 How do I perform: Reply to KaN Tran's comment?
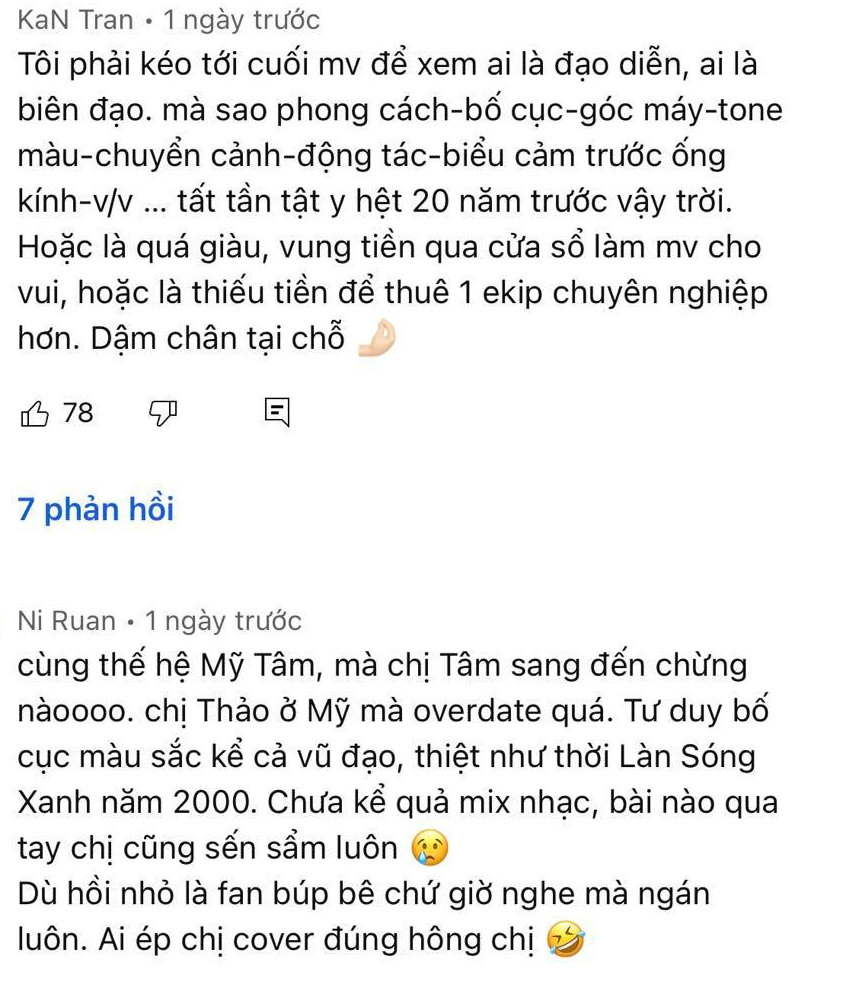(x=276, y=413)
